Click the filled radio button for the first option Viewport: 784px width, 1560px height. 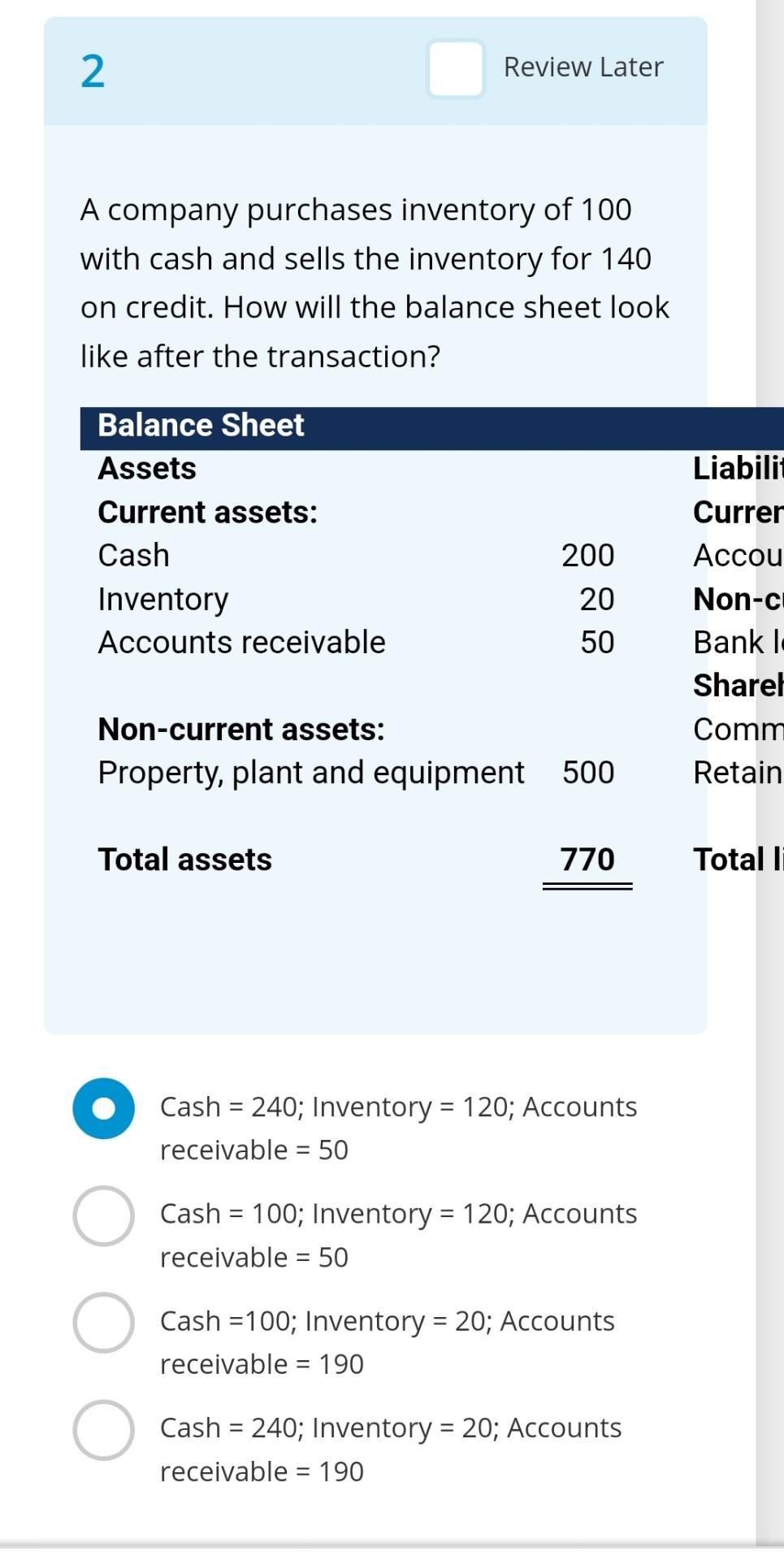point(103,1107)
